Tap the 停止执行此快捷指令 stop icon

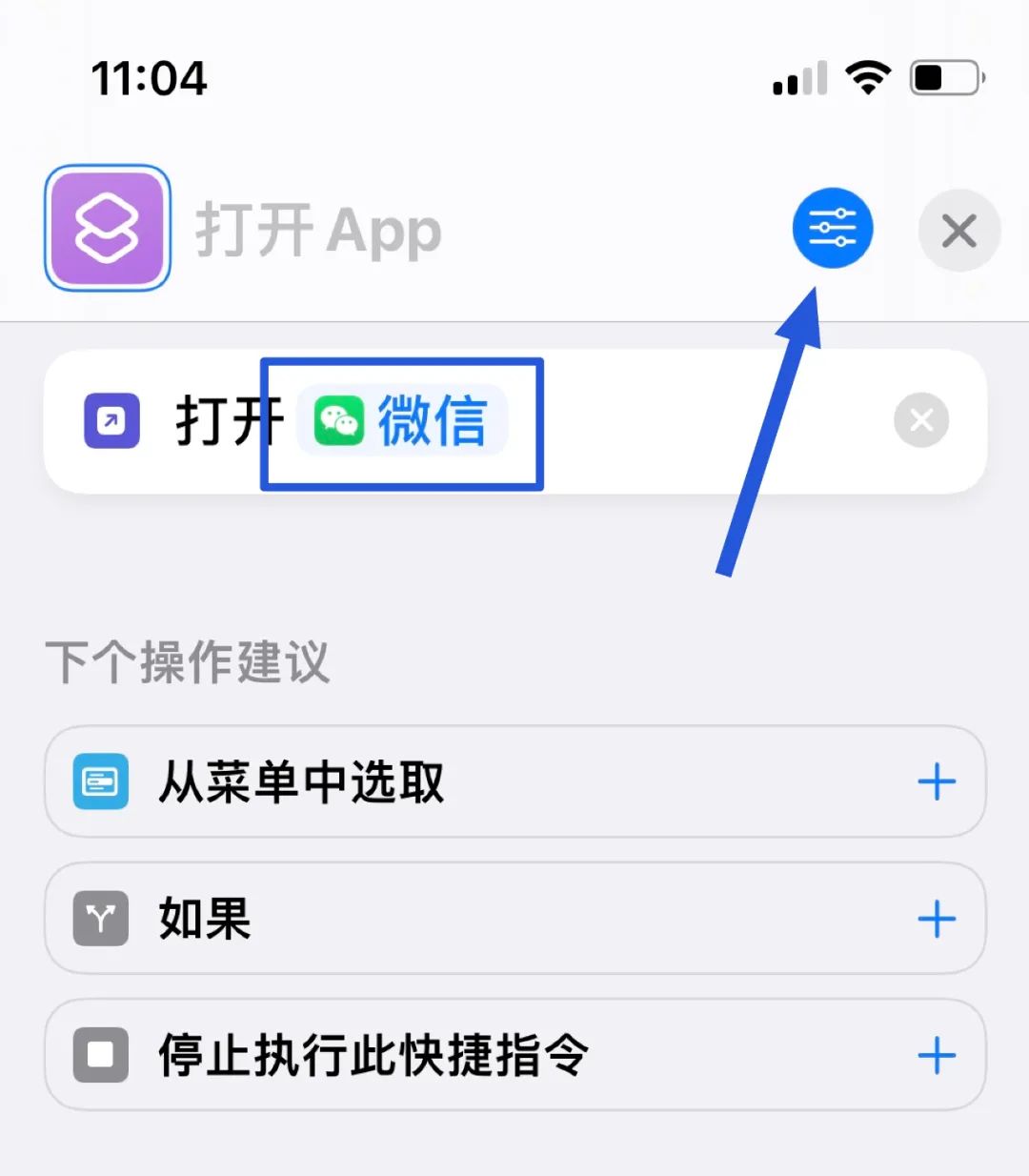click(100, 1055)
